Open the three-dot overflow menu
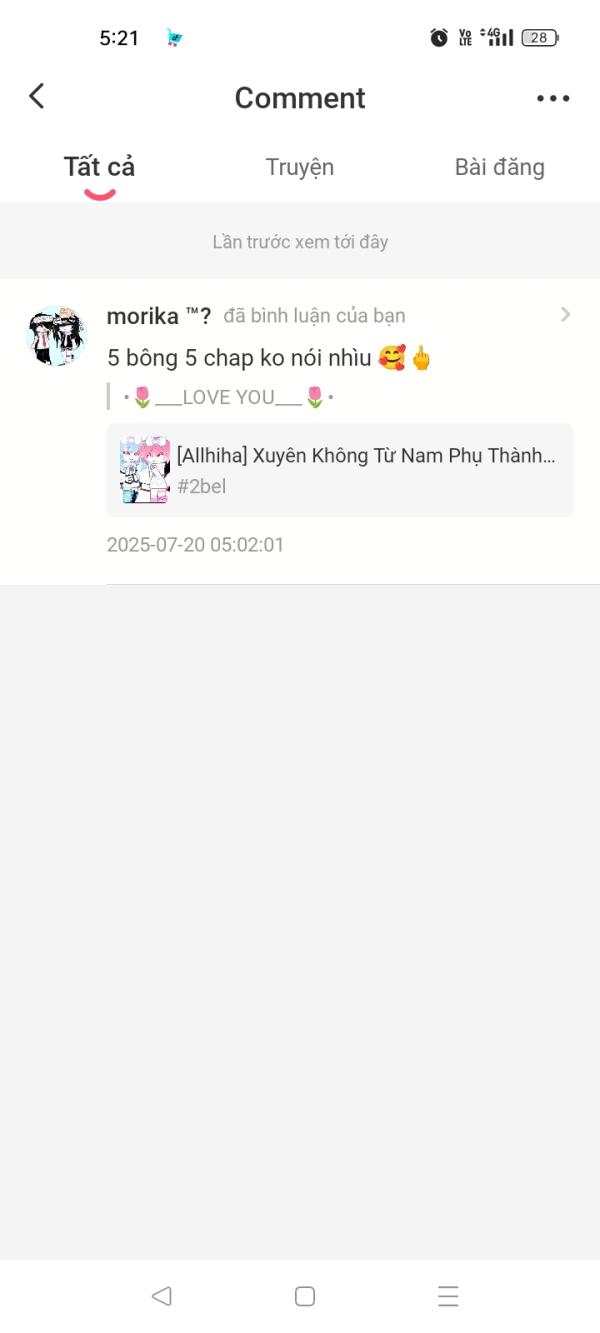 553,98
